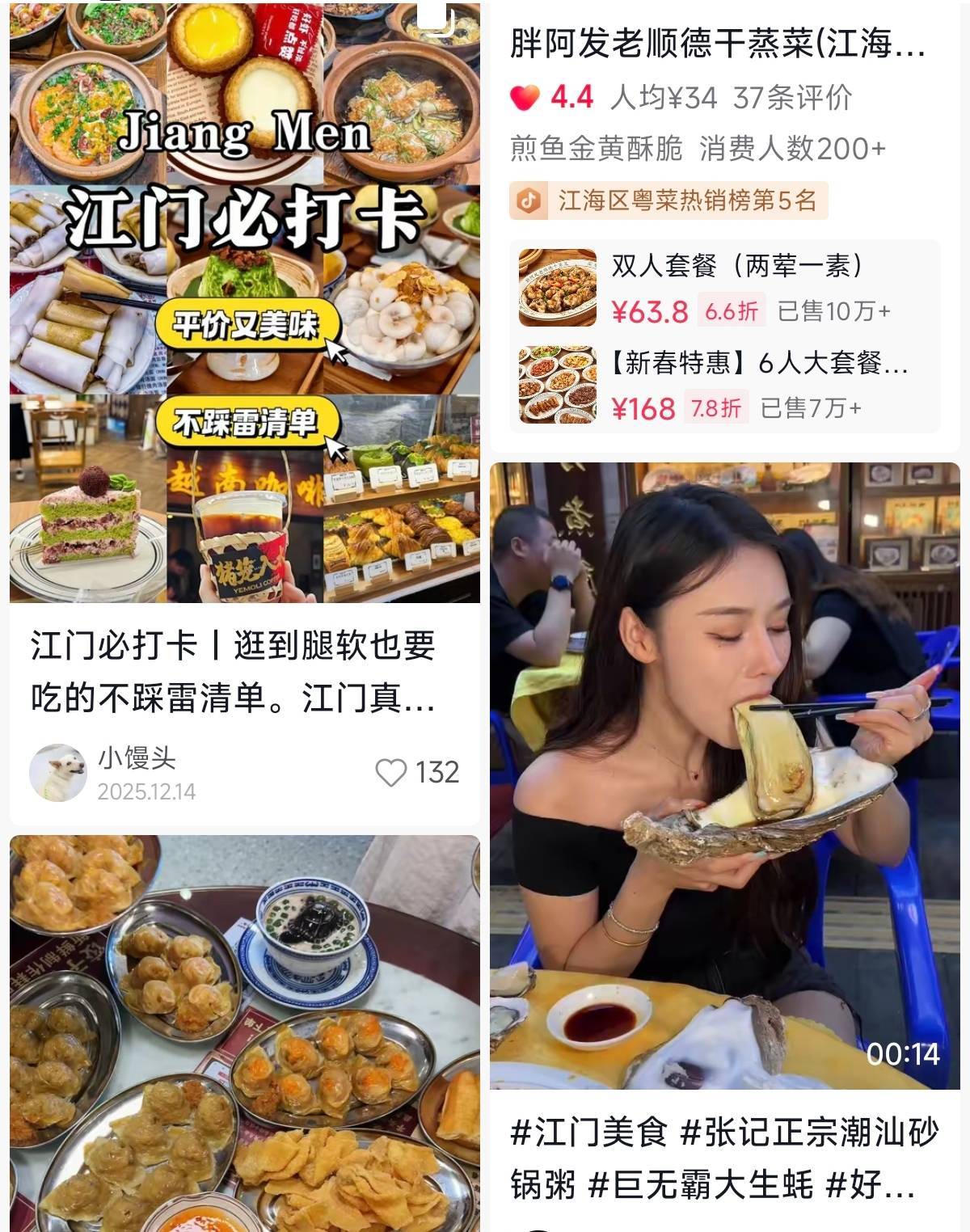Open the 胖阿发老顺德干蒸菜 restaurant card
The width and height of the screenshot is (970, 1232).
716,44
